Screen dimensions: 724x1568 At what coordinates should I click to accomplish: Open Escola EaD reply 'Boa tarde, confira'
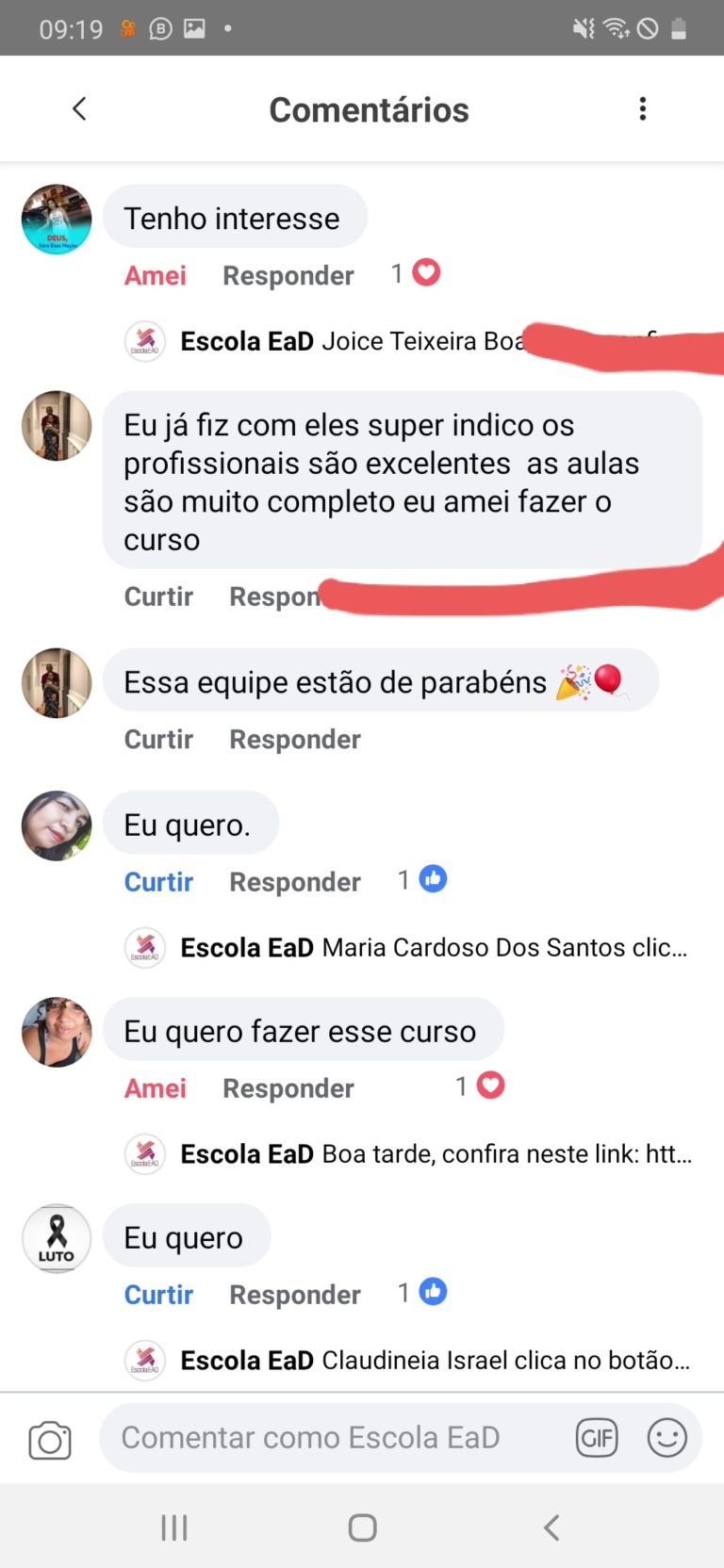click(x=434, y=1154)
